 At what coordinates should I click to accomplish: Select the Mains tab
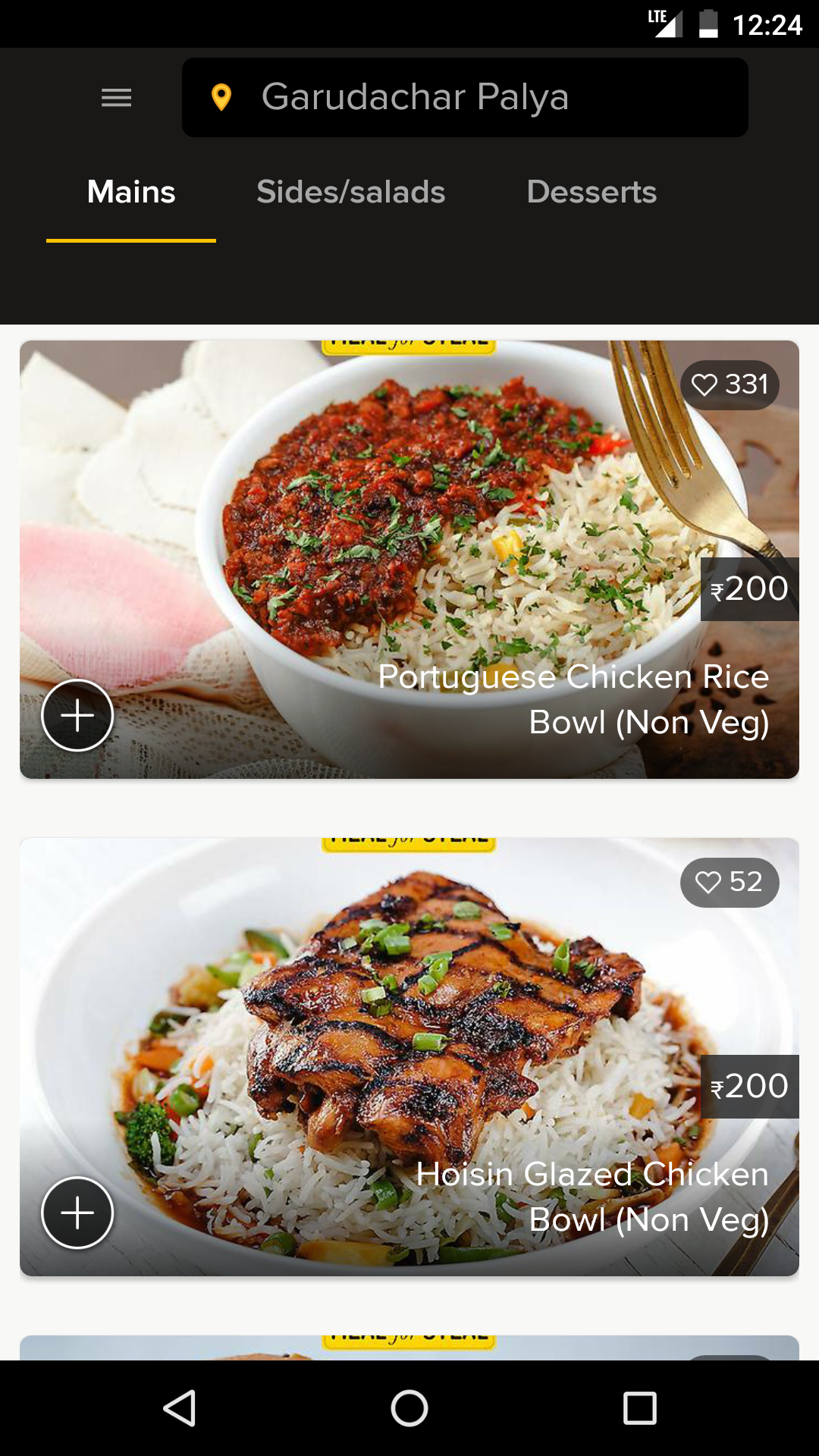(130, 192)
